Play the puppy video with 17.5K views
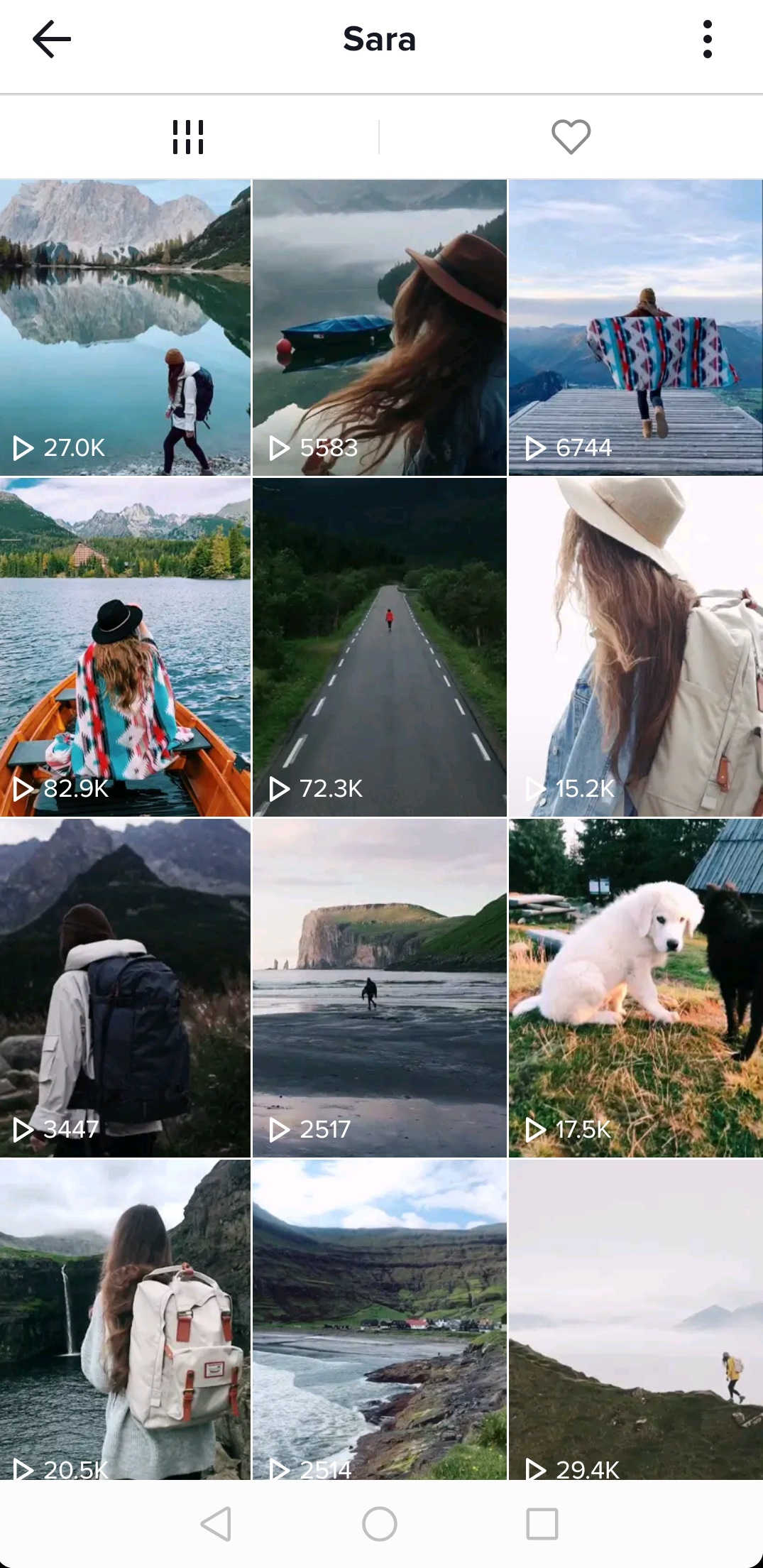 pyautogui.click(x=636, y=988)
